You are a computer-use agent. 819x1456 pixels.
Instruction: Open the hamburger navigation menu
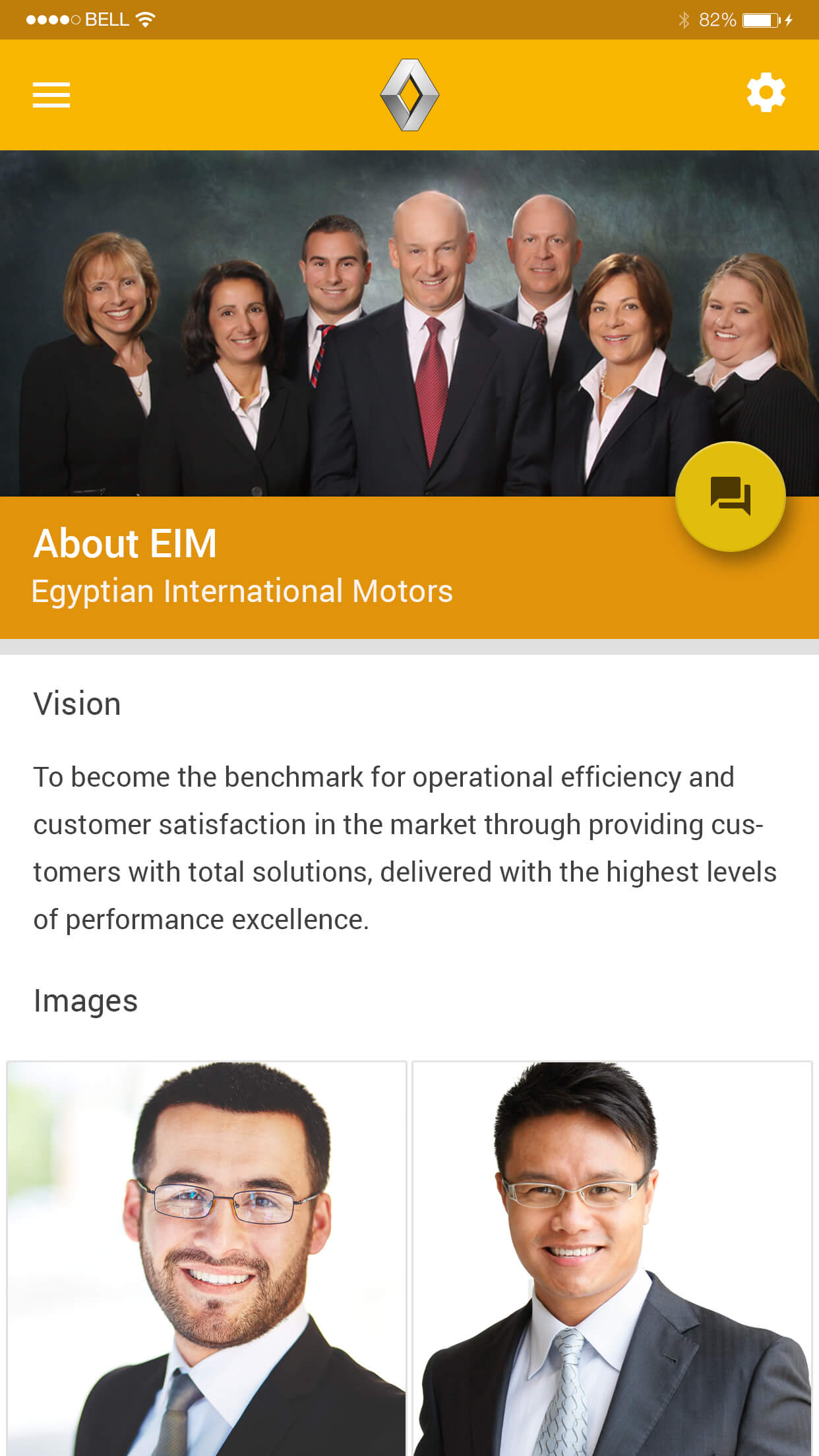click(51, 95)
